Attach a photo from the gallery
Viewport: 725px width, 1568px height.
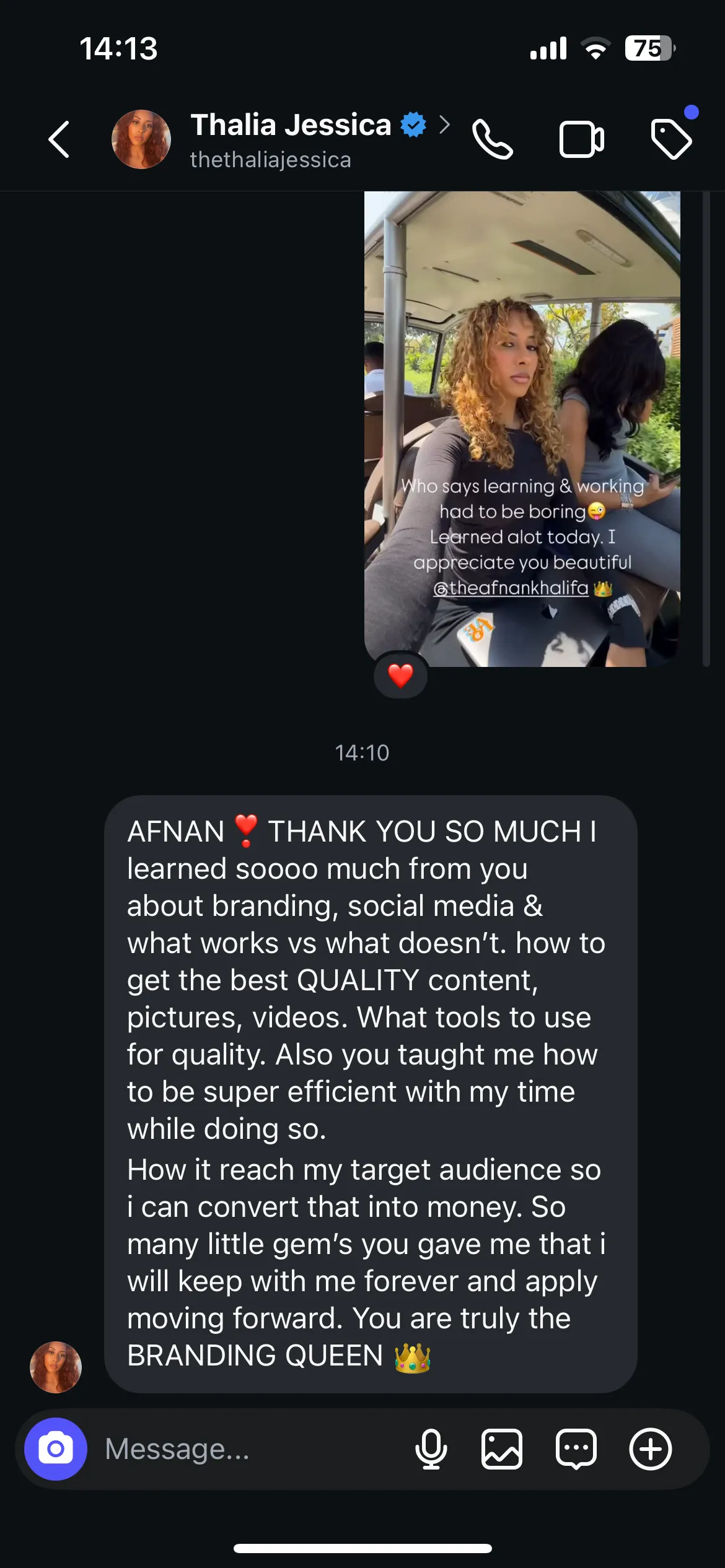502,1449
